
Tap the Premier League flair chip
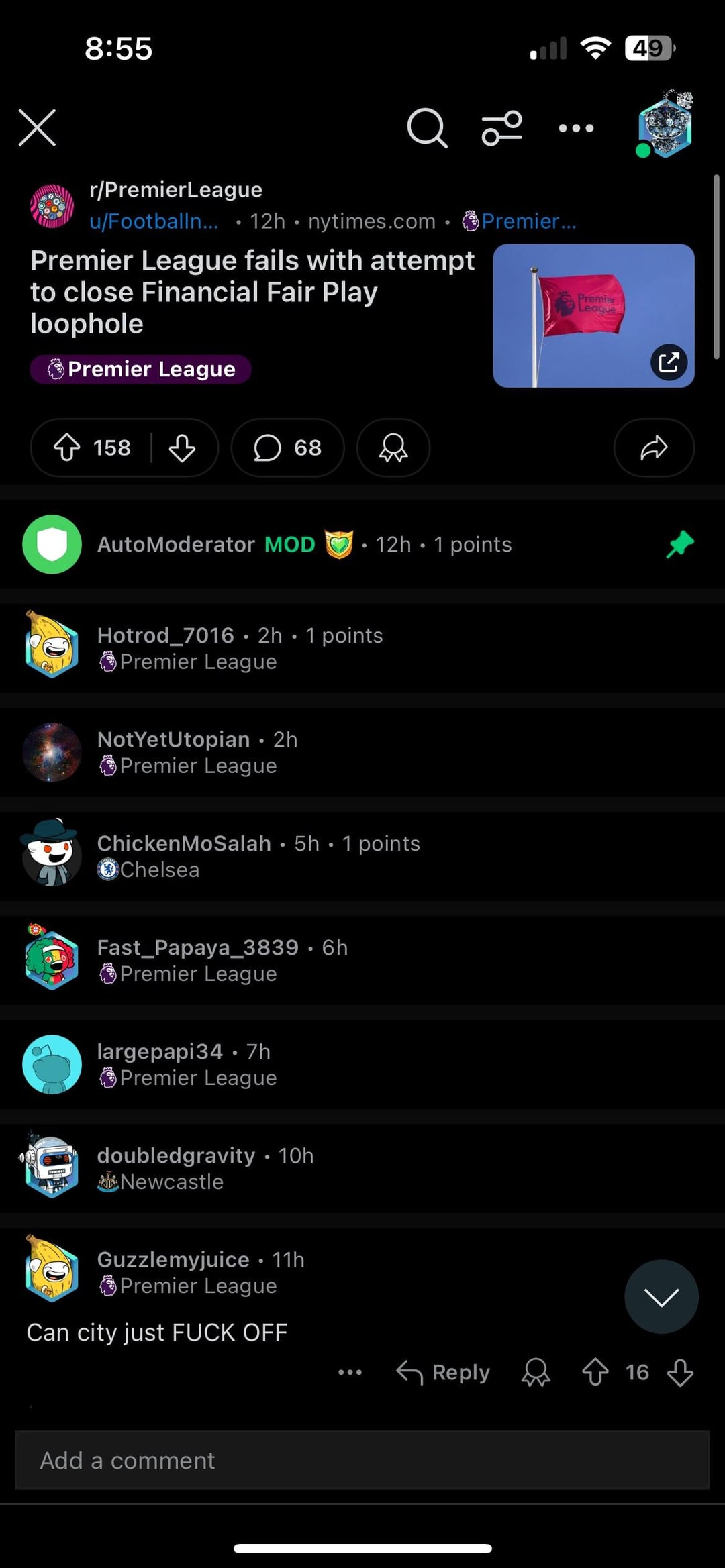141,369
